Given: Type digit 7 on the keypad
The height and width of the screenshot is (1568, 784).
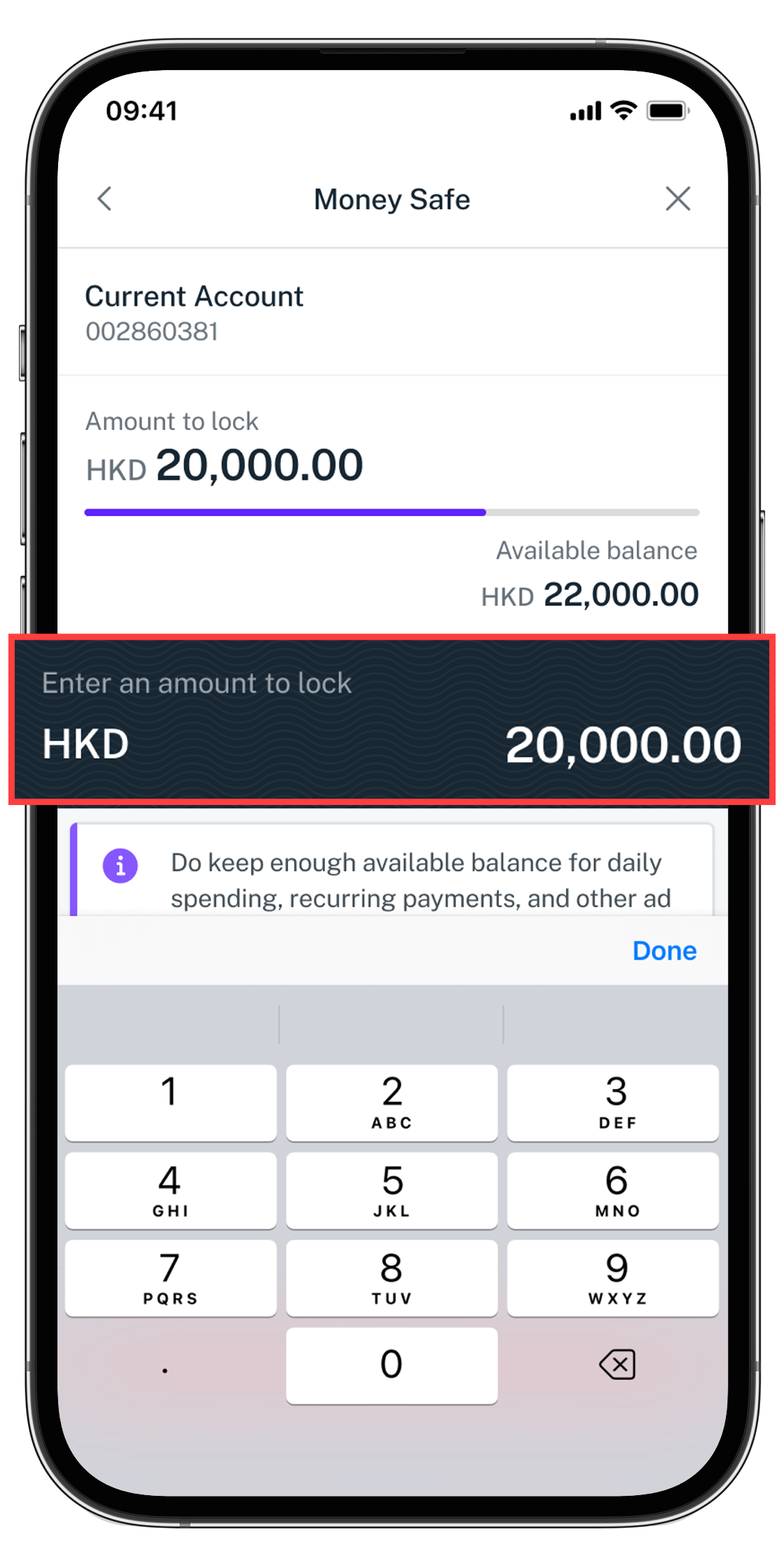Looking at the screenshot, I should 170,1278.
